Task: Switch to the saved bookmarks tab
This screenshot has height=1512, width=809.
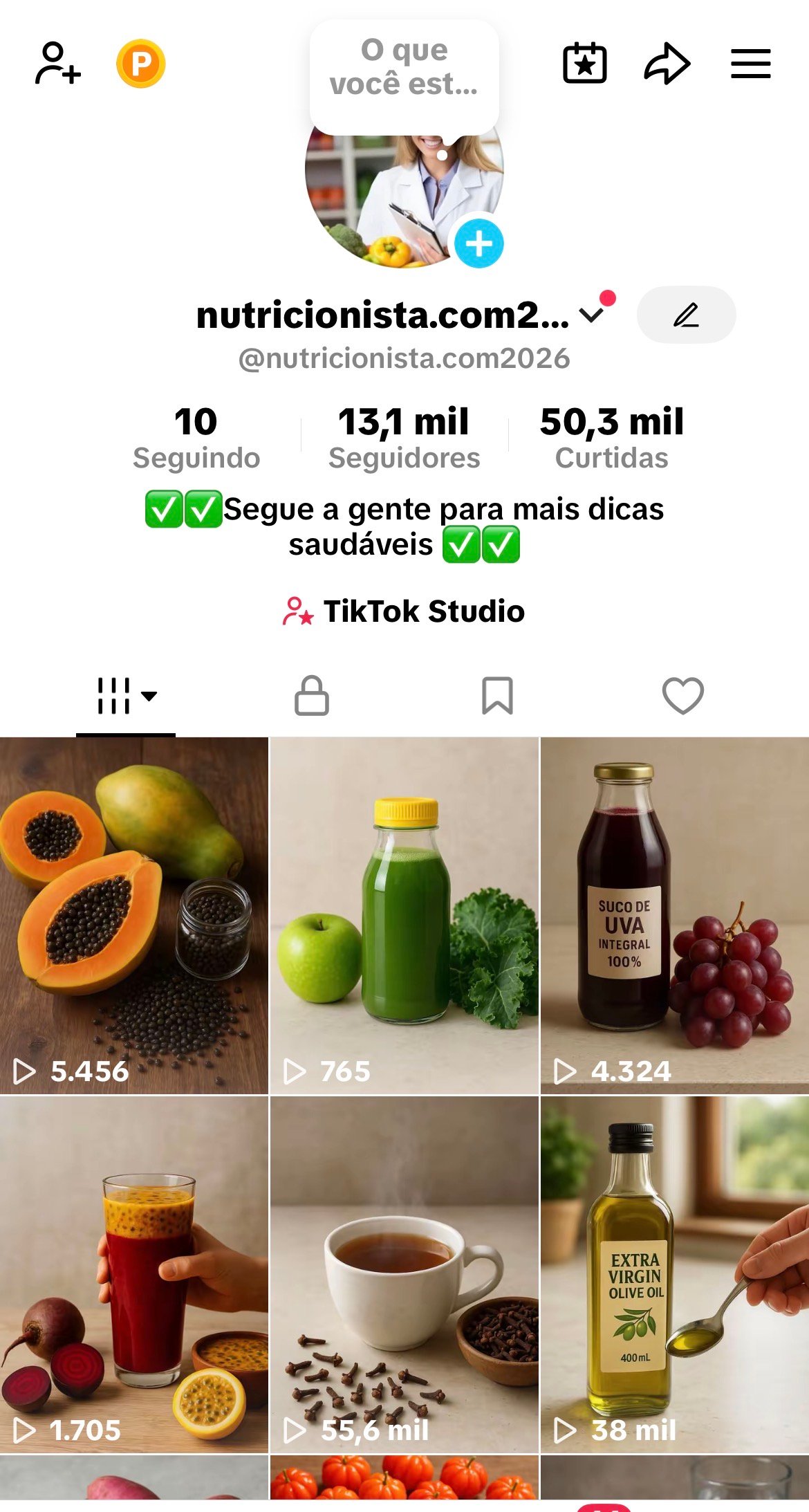Action: click(x=497, y=695)
